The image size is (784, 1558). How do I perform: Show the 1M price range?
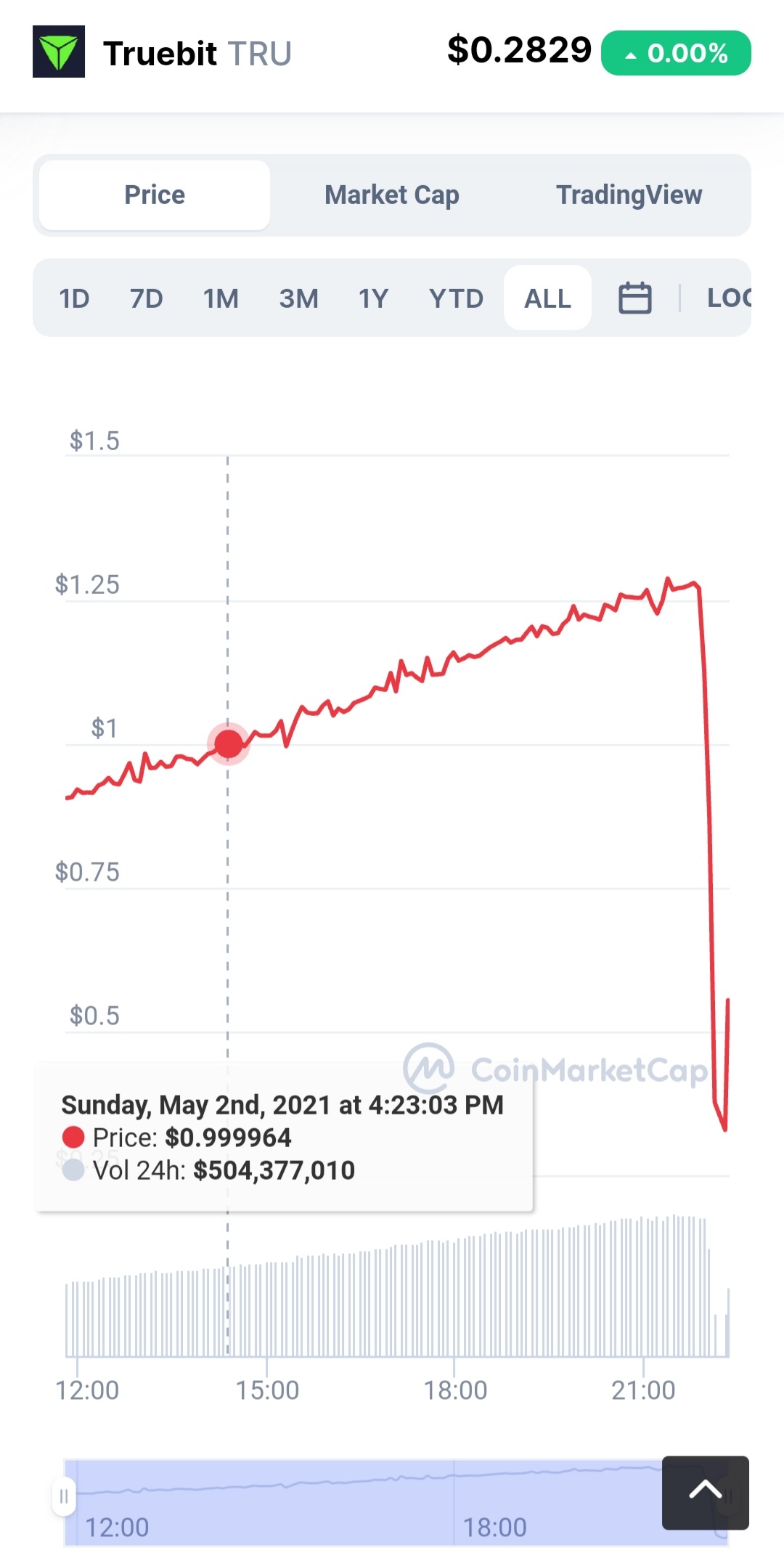pos(221,298)
